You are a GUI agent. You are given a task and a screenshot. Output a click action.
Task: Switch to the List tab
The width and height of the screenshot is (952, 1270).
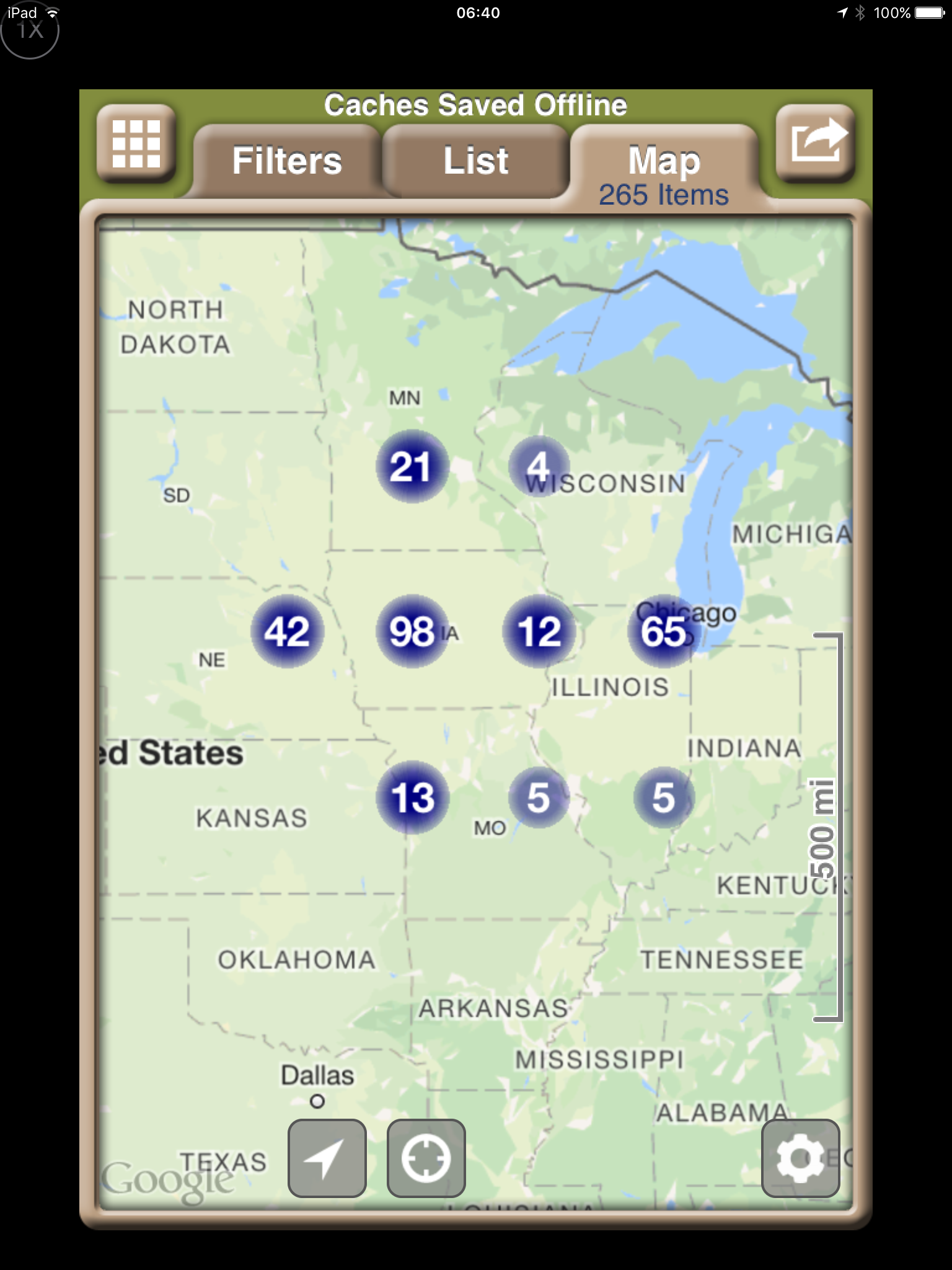(x=475, y=161)
